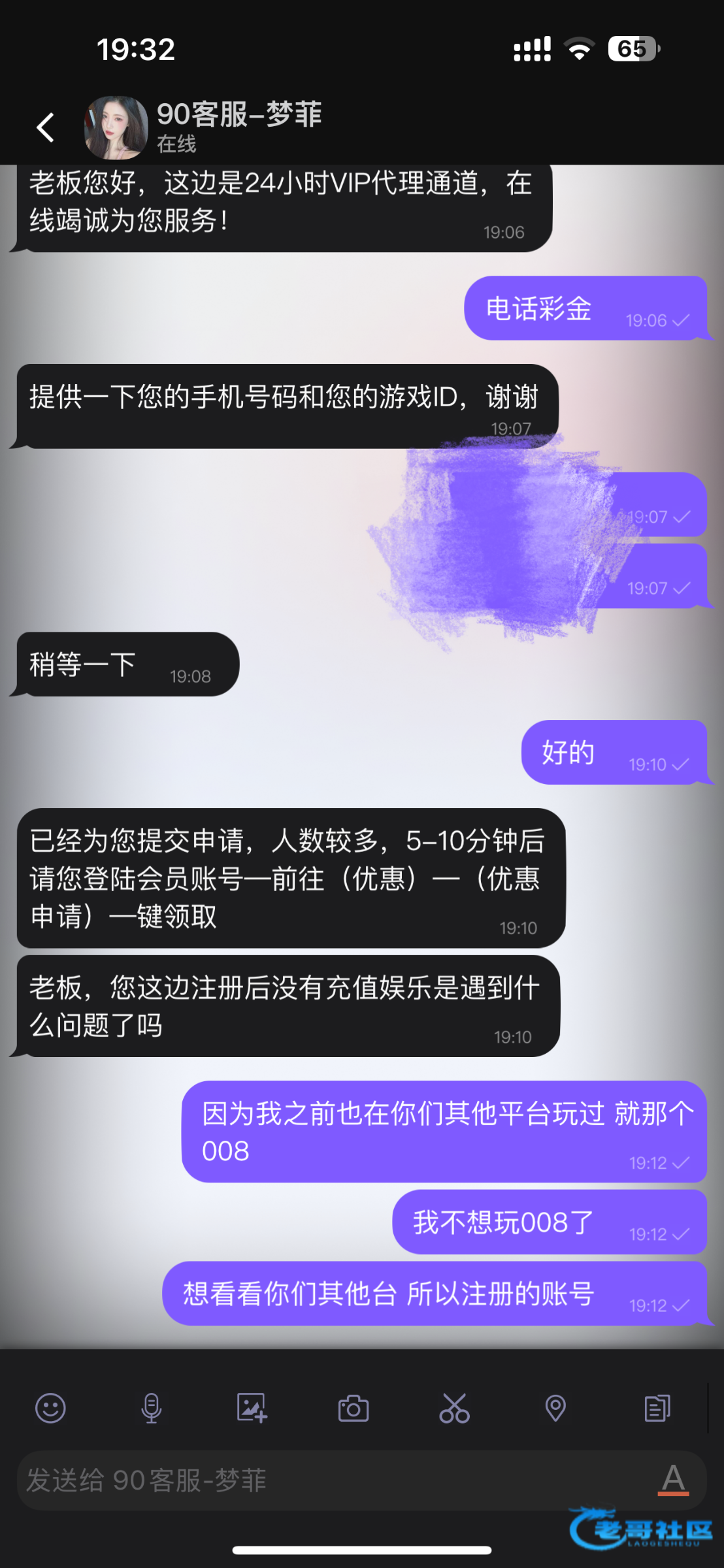Tap the scissors screenshot tool
The width and height of the screenshot is (724, 1568).
[x=454, y=1408]
